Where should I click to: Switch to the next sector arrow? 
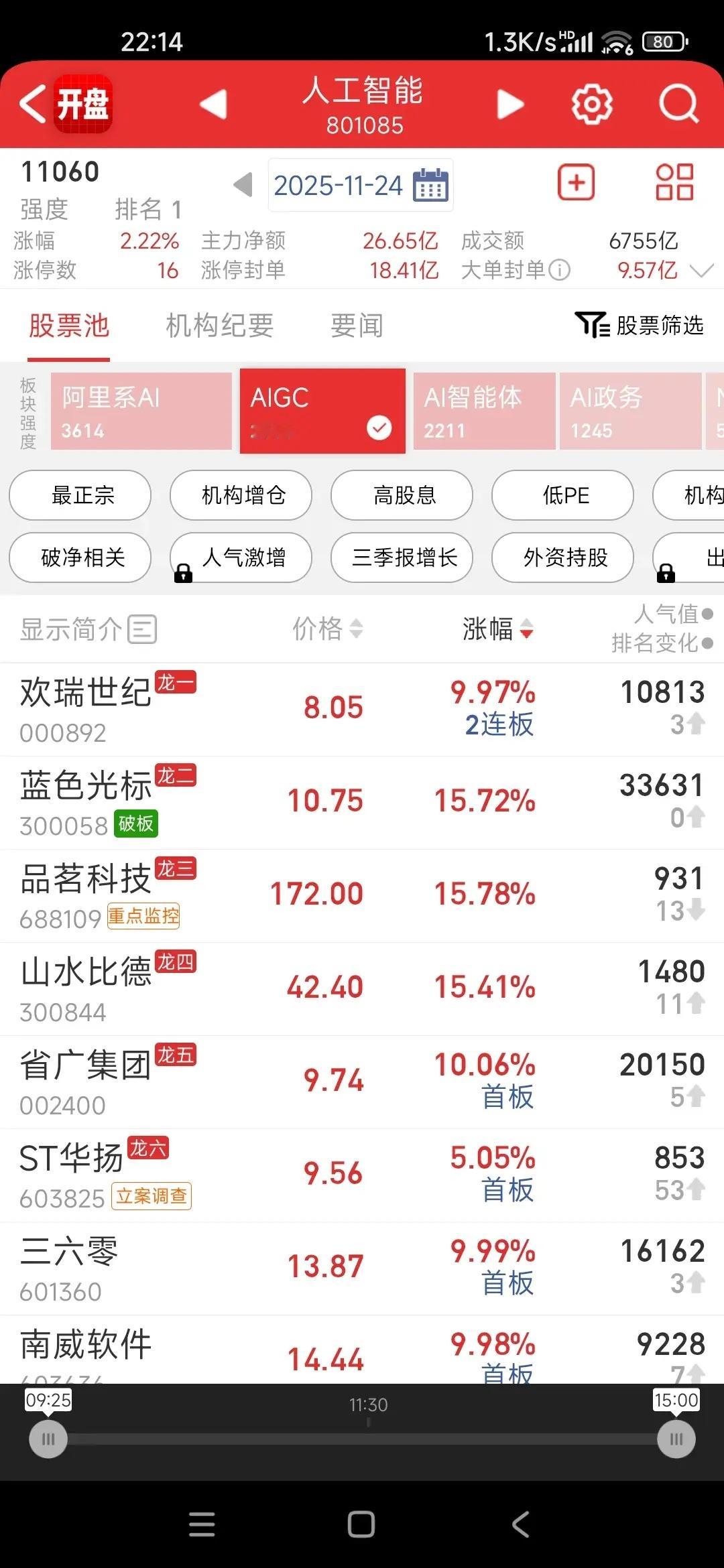pyautogui.click(x=510, y=105)
